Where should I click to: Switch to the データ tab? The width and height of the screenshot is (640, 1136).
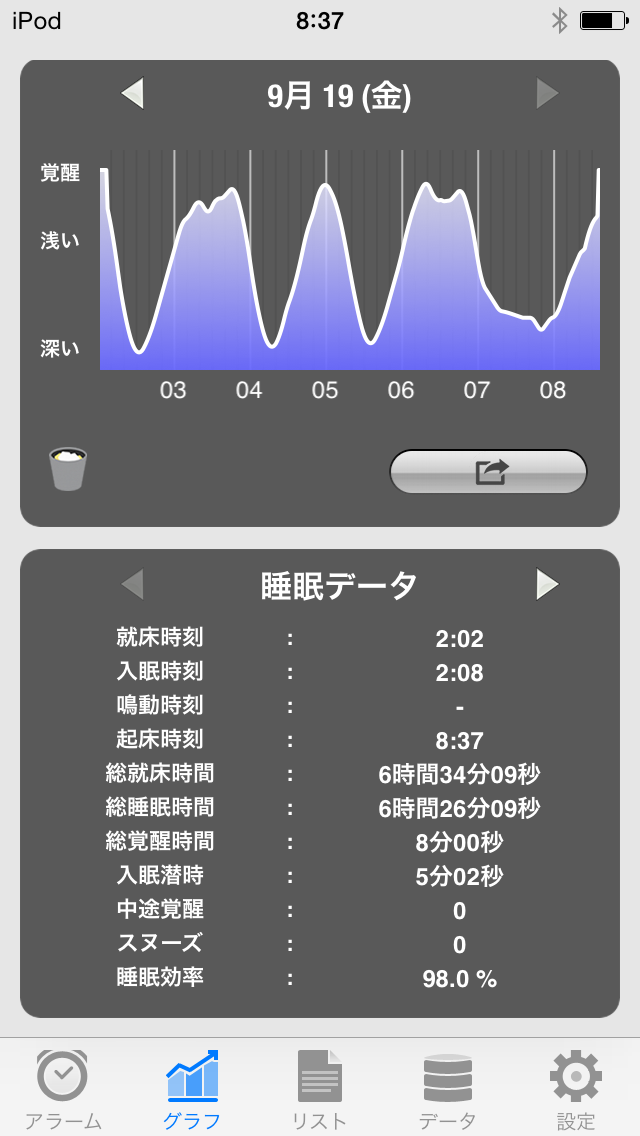pyautogui.click(x=448, y=1088)
